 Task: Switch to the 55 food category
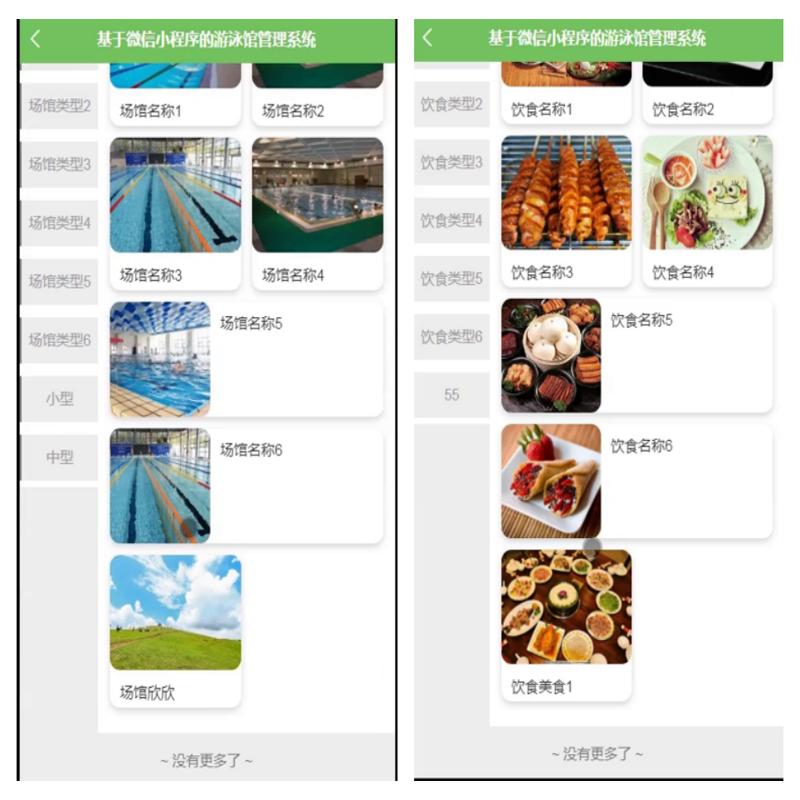[x=451, y=395]
